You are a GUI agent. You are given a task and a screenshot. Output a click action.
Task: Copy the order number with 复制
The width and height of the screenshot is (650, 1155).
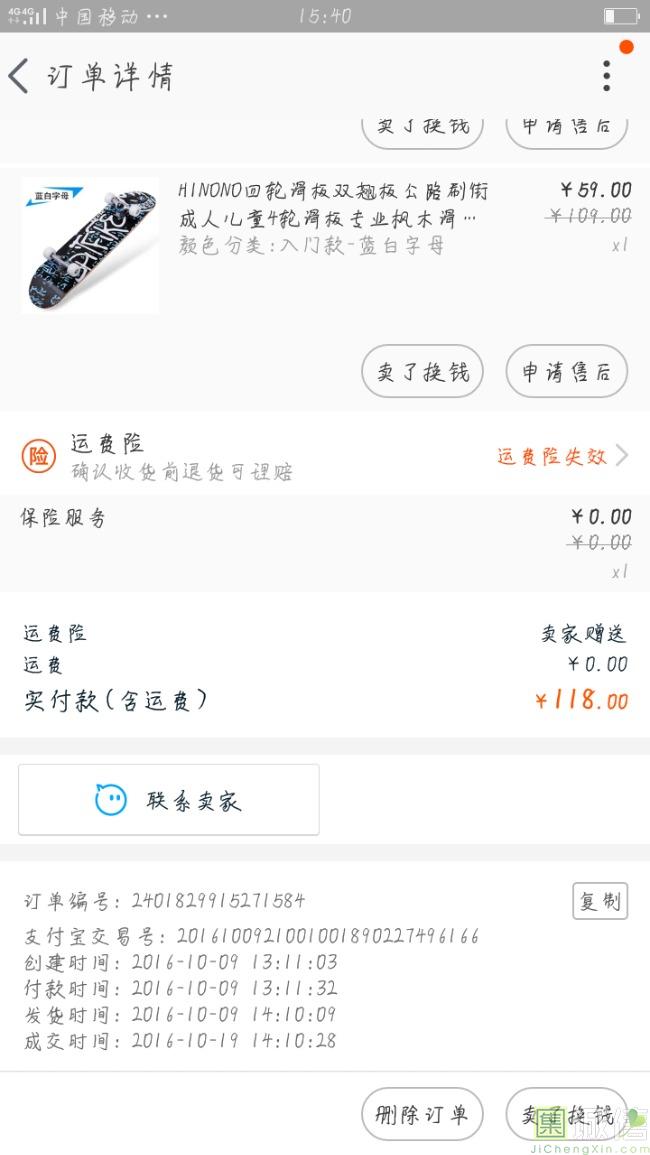tap(600, 901)
